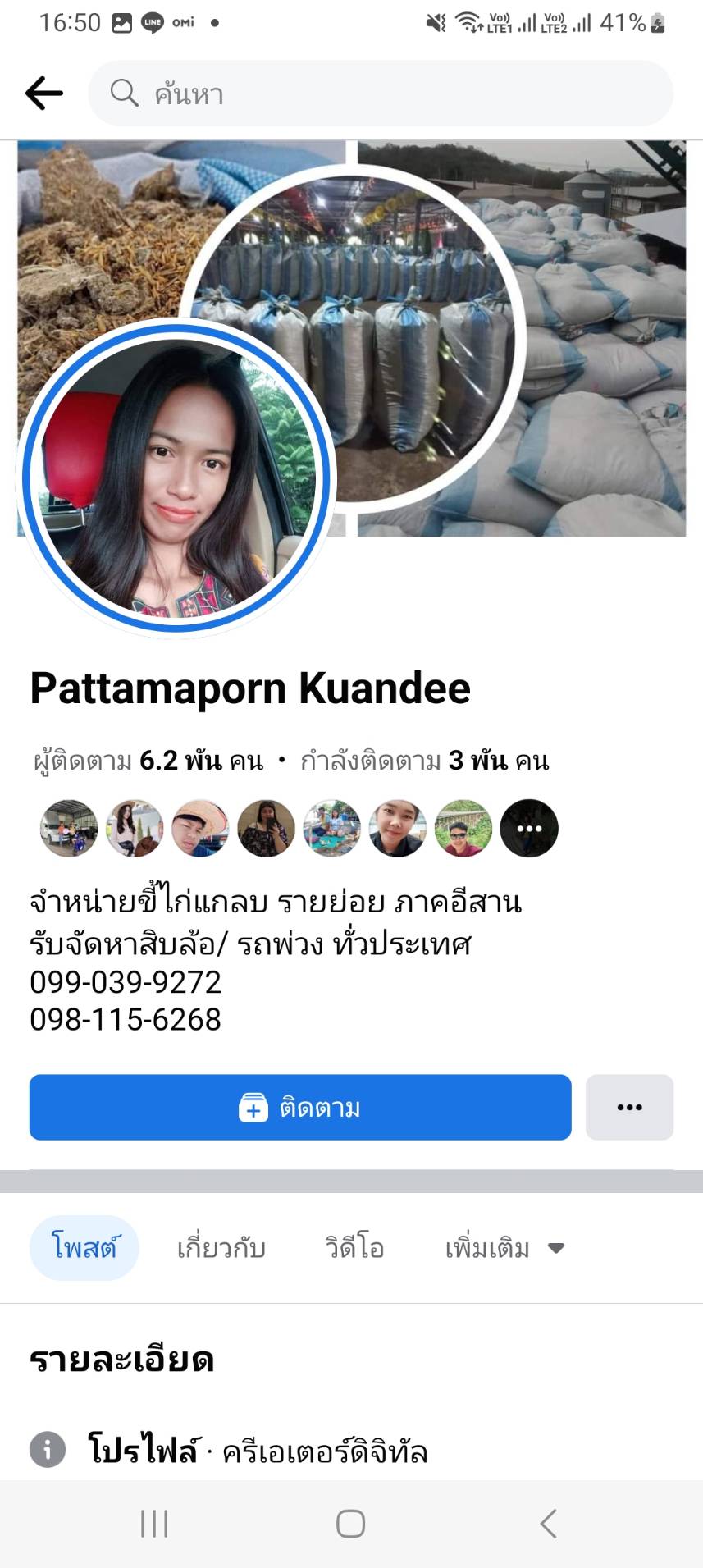Go back using the top arrow

coord(44,94)
